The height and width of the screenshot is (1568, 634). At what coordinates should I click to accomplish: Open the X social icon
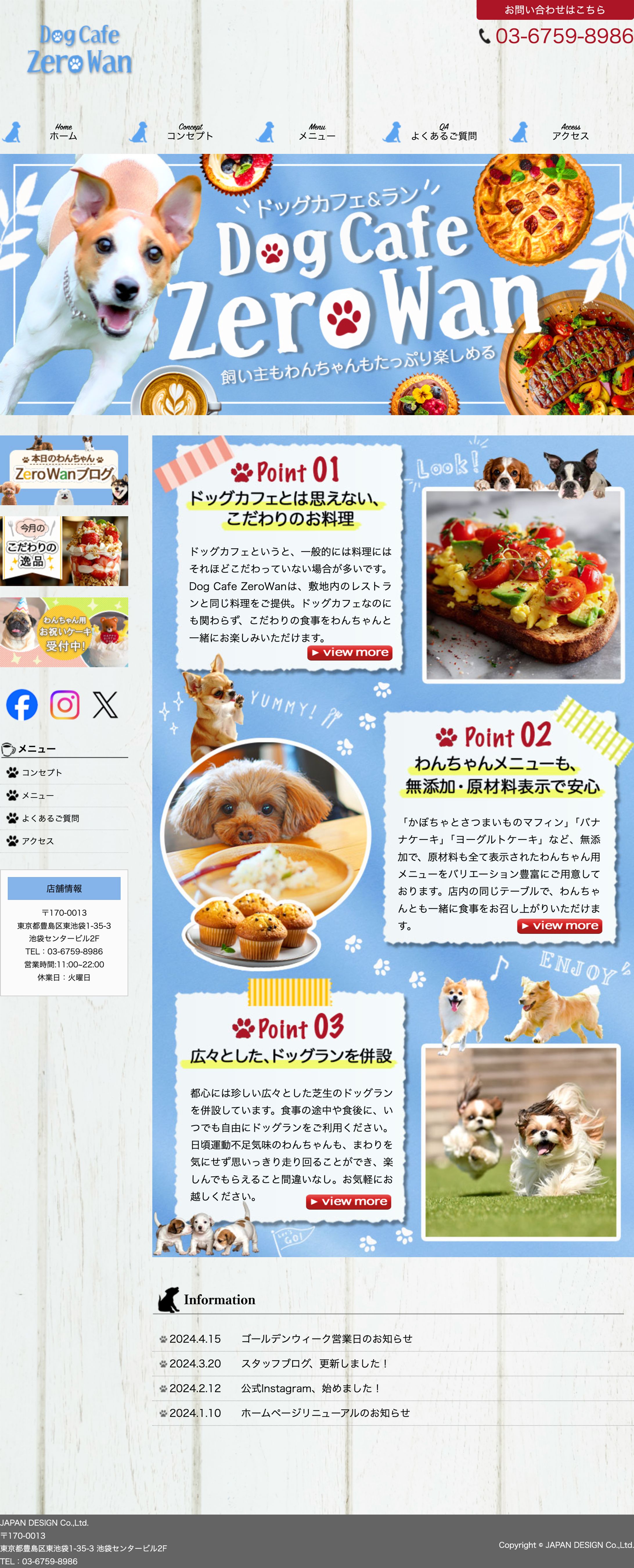point(105,705)
